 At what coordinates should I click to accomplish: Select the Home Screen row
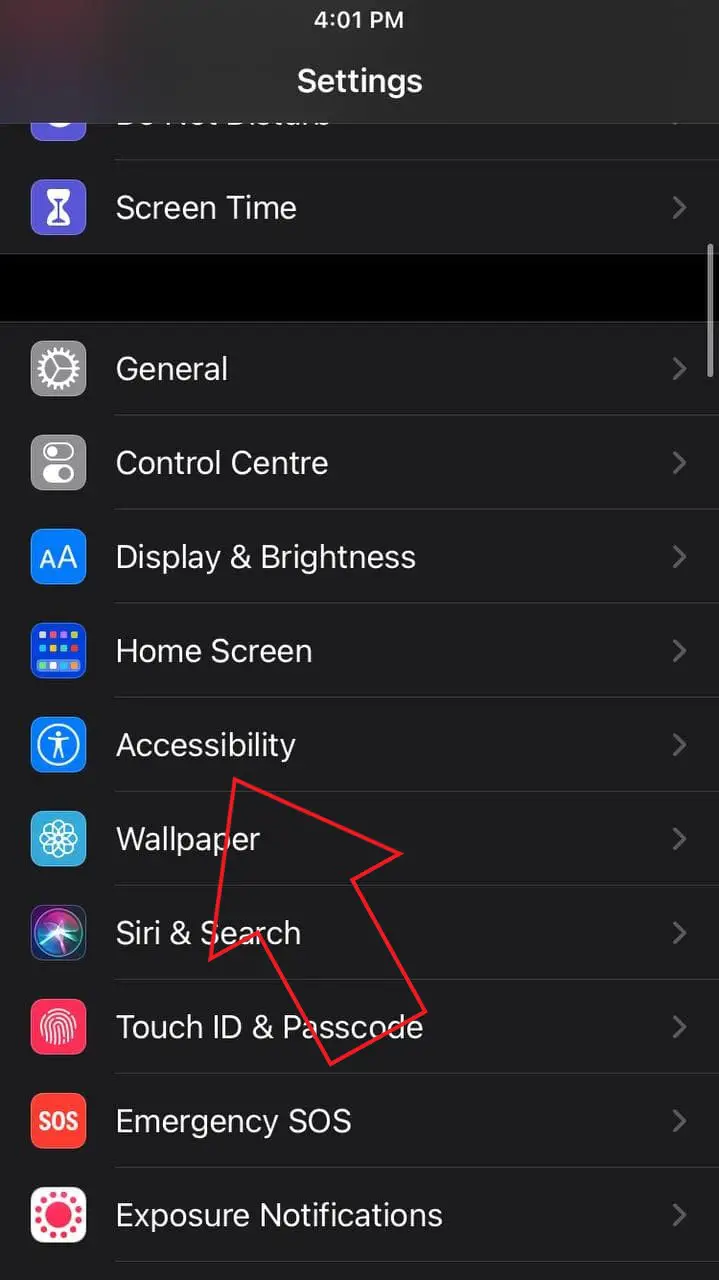click(214, 651)
